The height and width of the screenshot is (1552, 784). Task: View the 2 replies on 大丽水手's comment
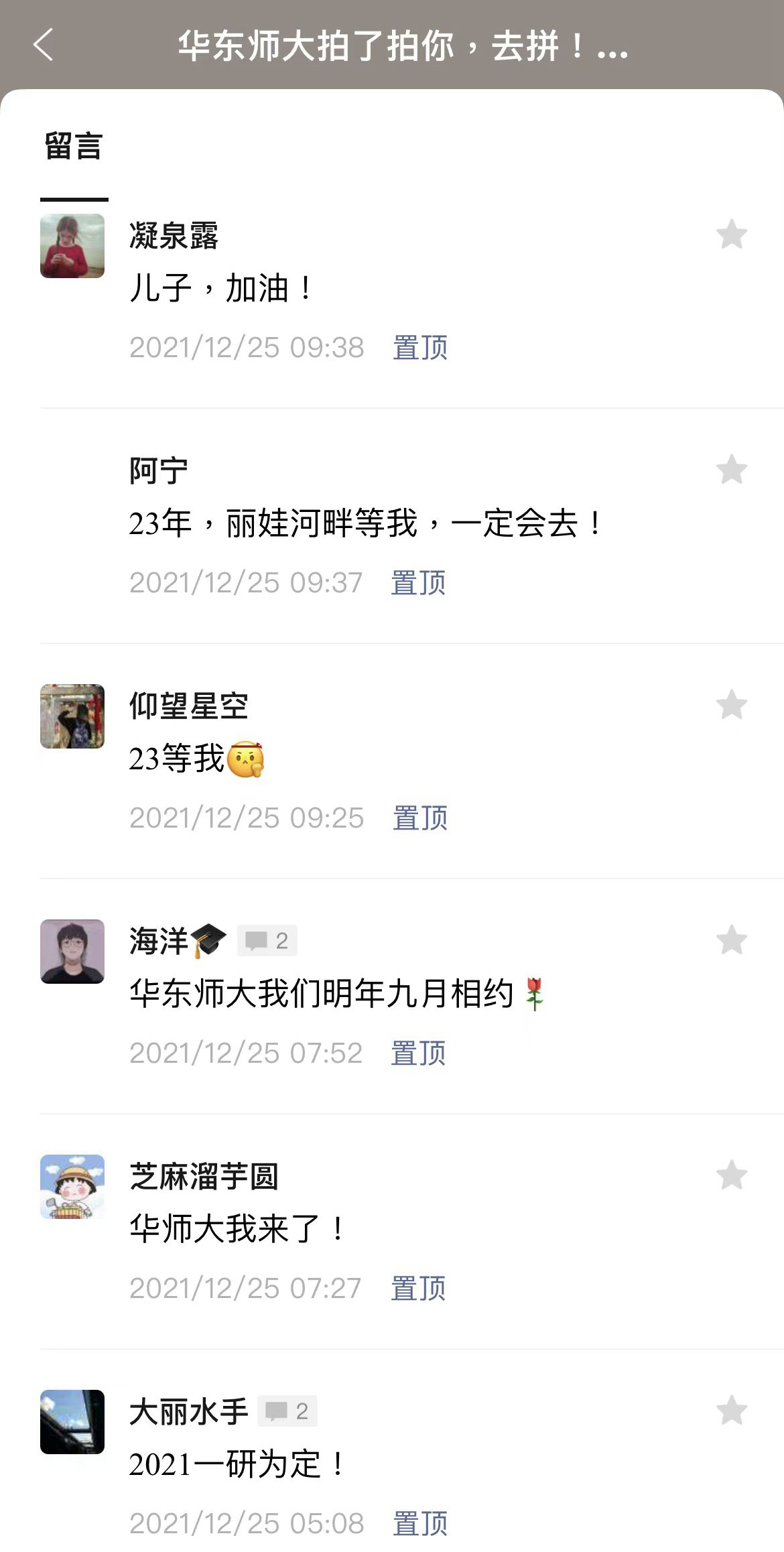287,1411
